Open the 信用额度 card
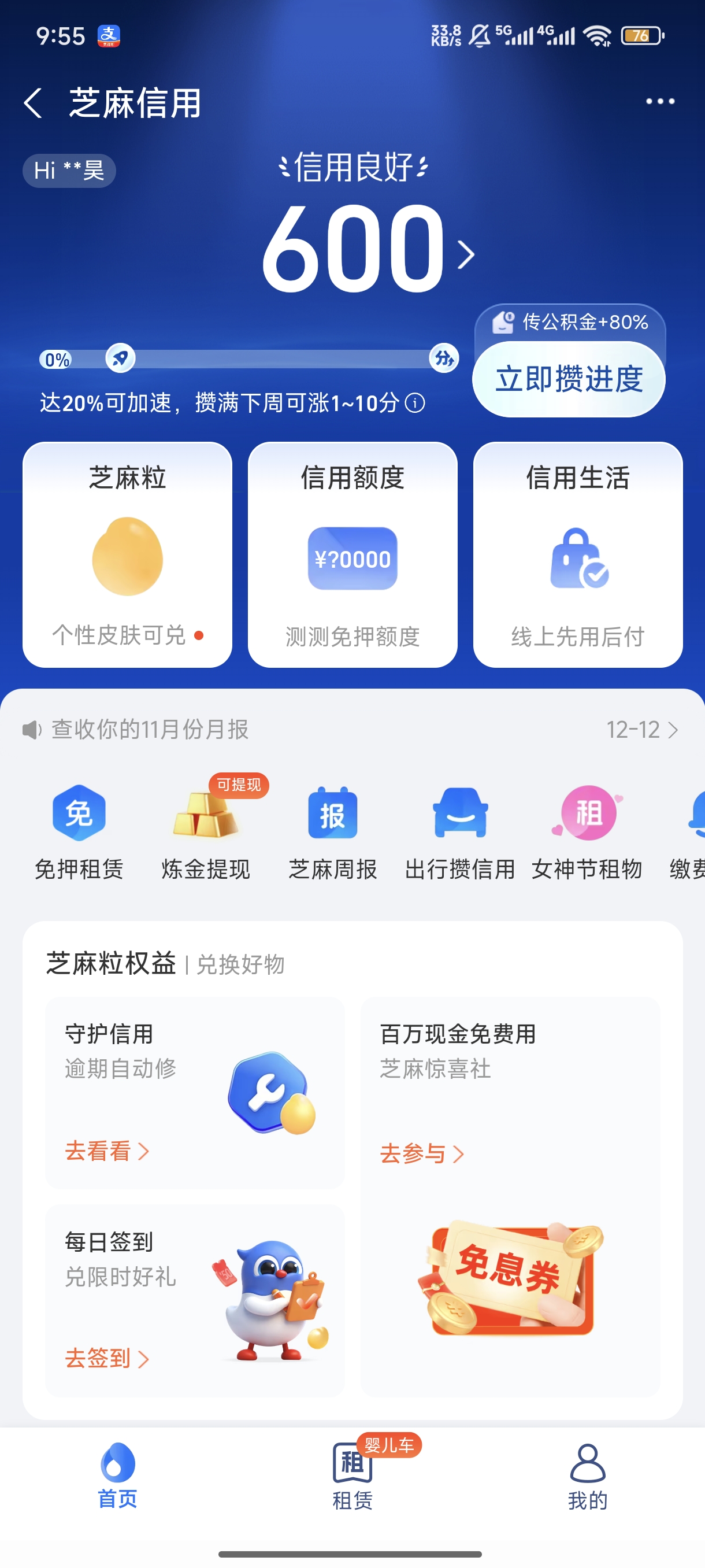The image size is (705, 1568). click(x=352, y=554)
